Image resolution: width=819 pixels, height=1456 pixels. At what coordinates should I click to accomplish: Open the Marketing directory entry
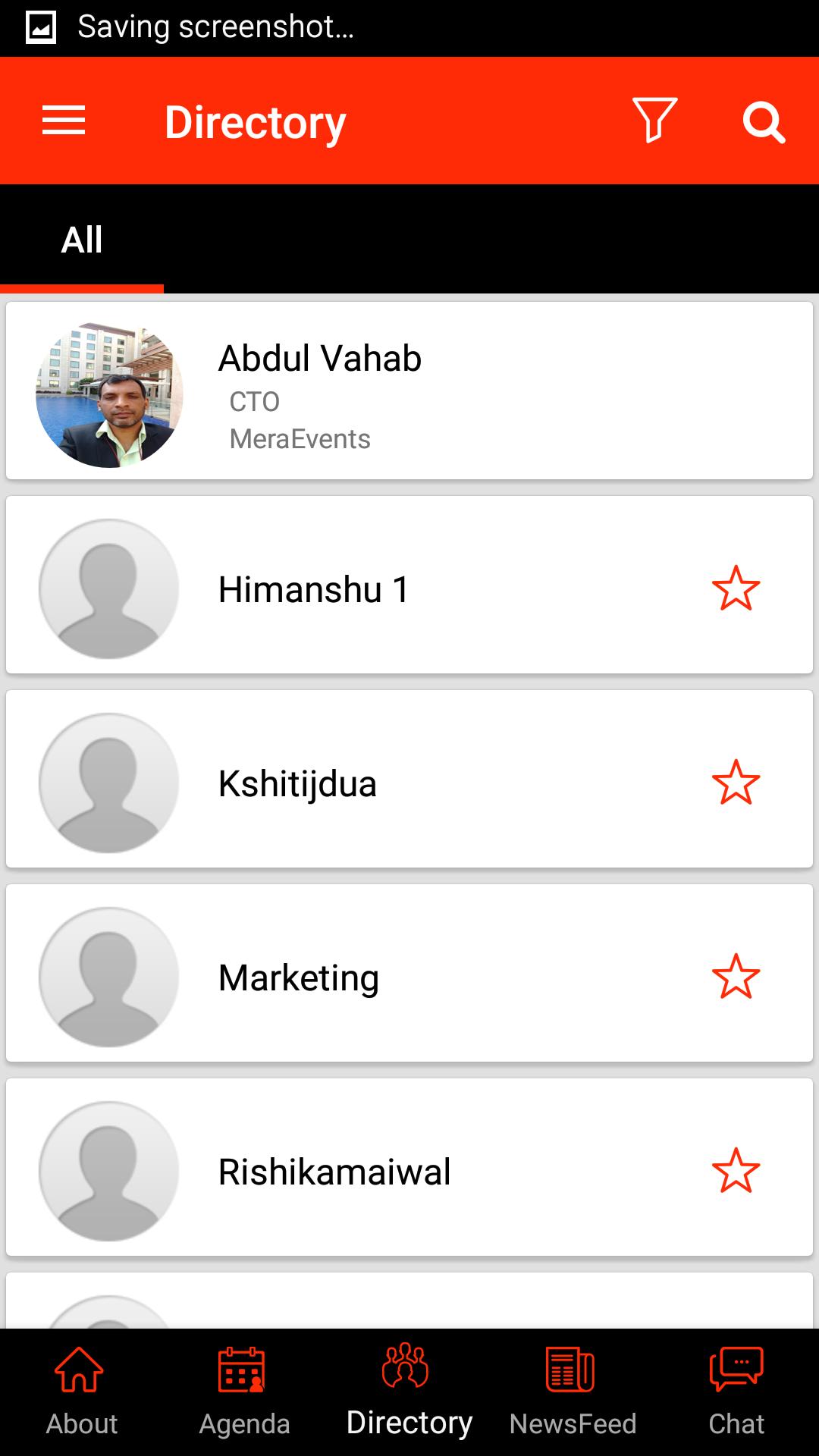pos(299,977)
